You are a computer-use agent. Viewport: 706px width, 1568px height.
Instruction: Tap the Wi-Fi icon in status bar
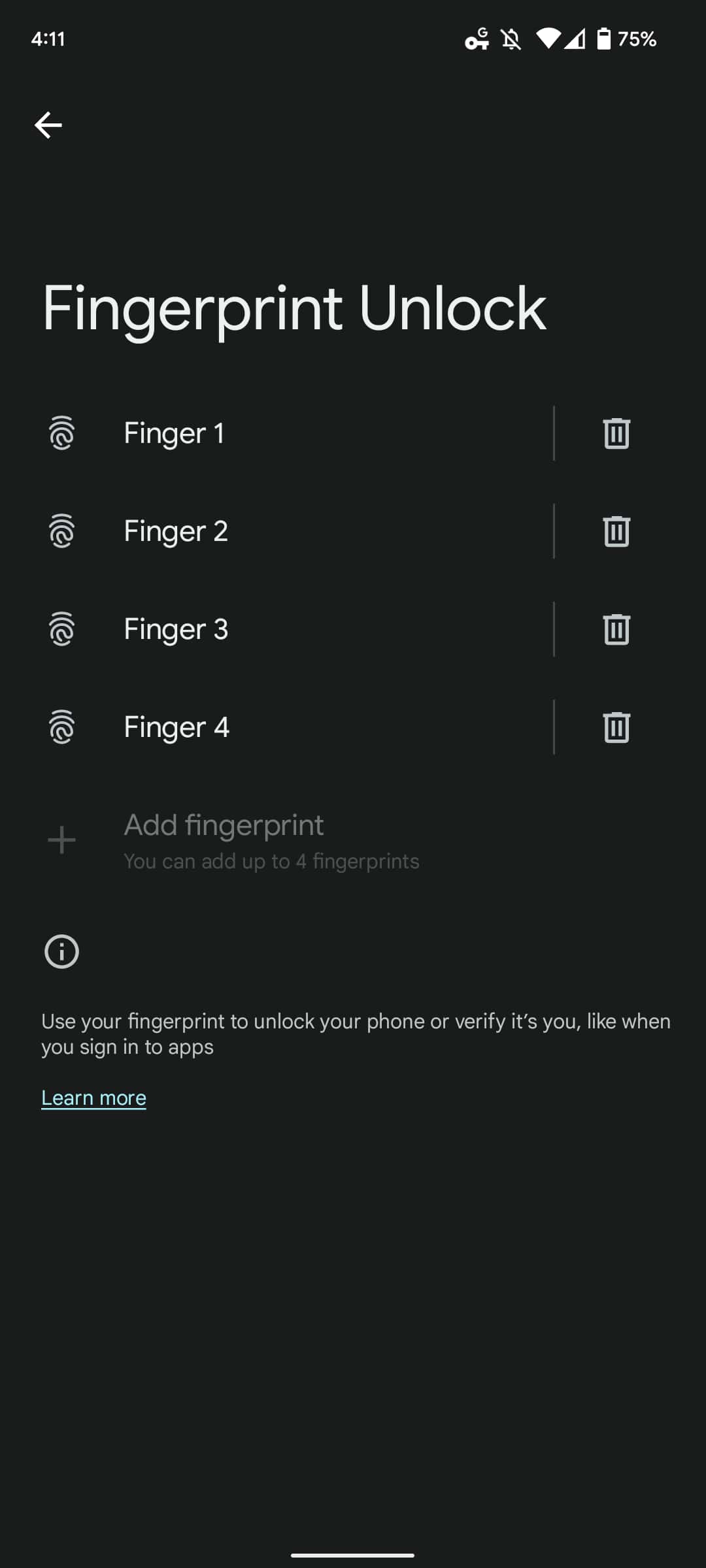(x=548, y=39)
